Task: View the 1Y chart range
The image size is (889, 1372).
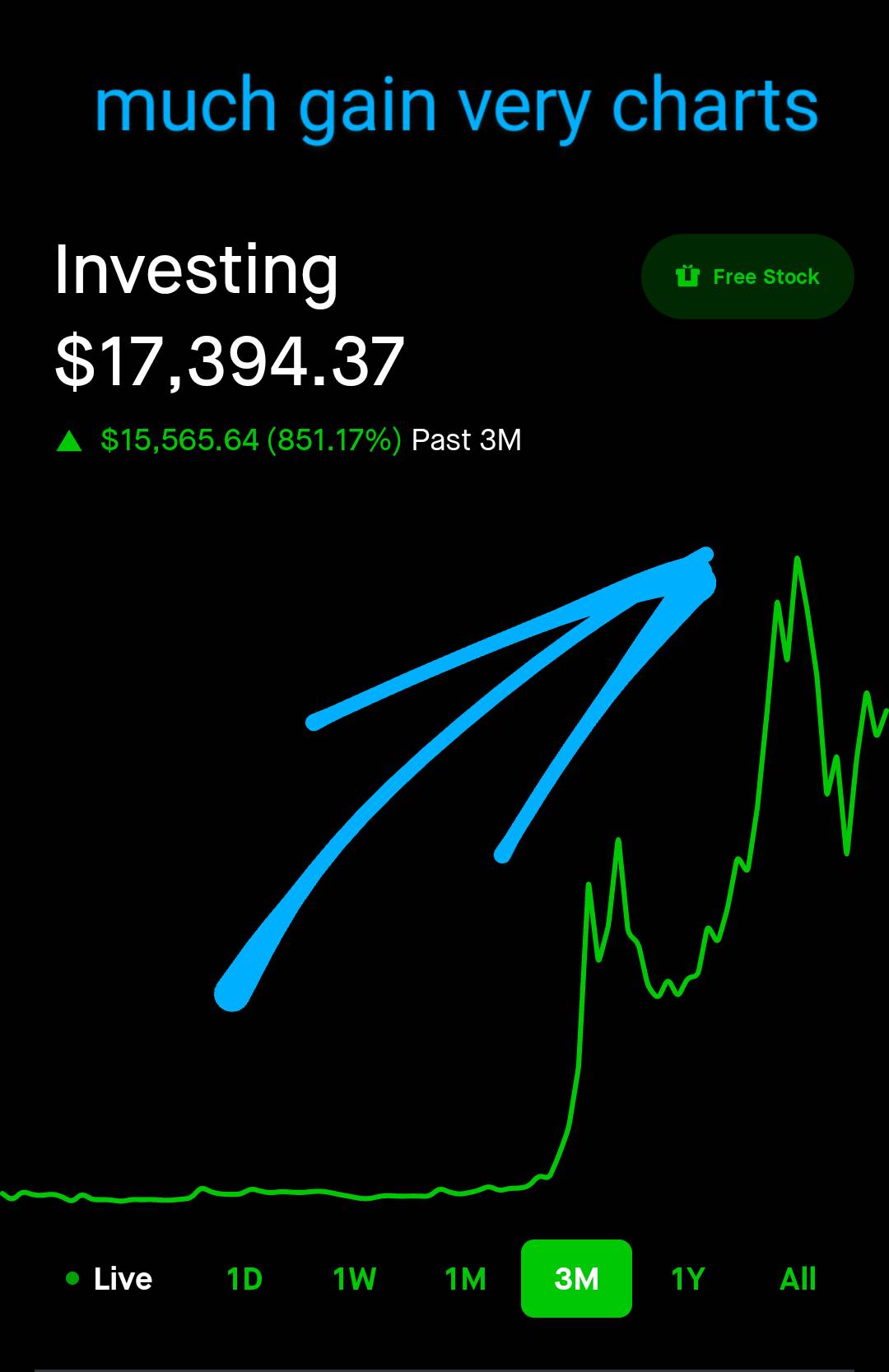Action: 688,1278
